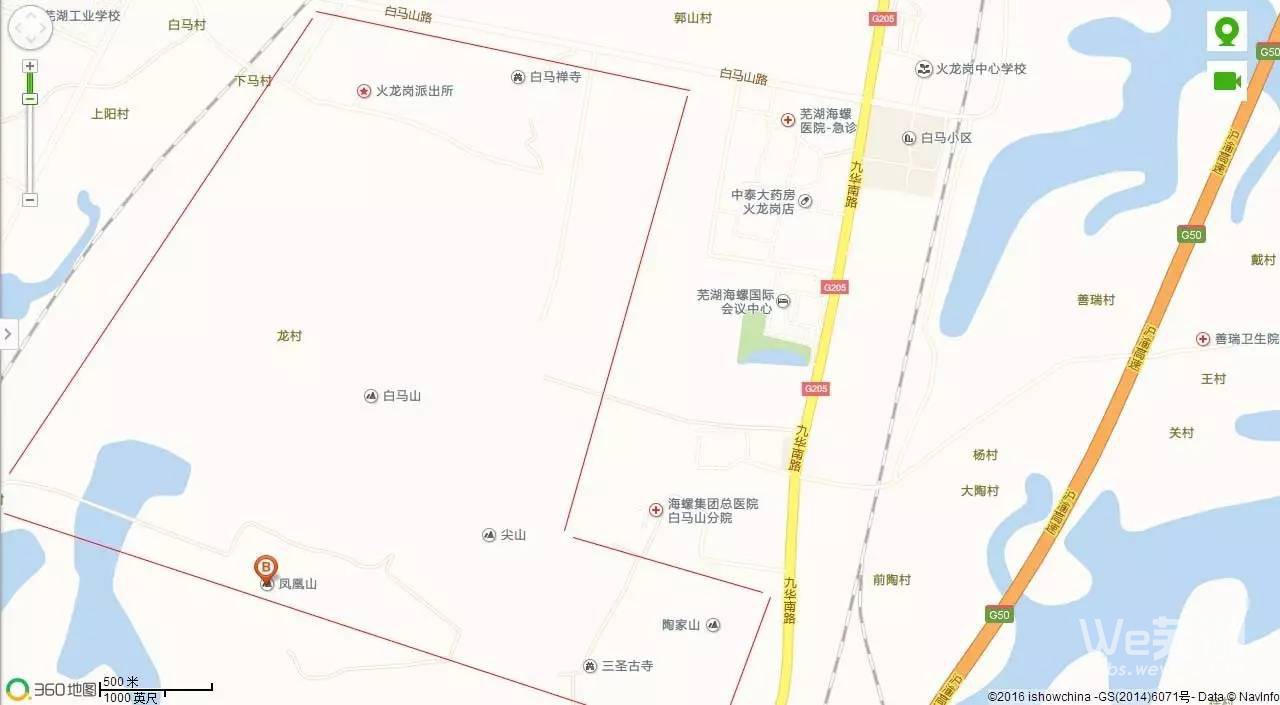
Task: Tap the green location pin button
Action: [x=1226, y=31]
